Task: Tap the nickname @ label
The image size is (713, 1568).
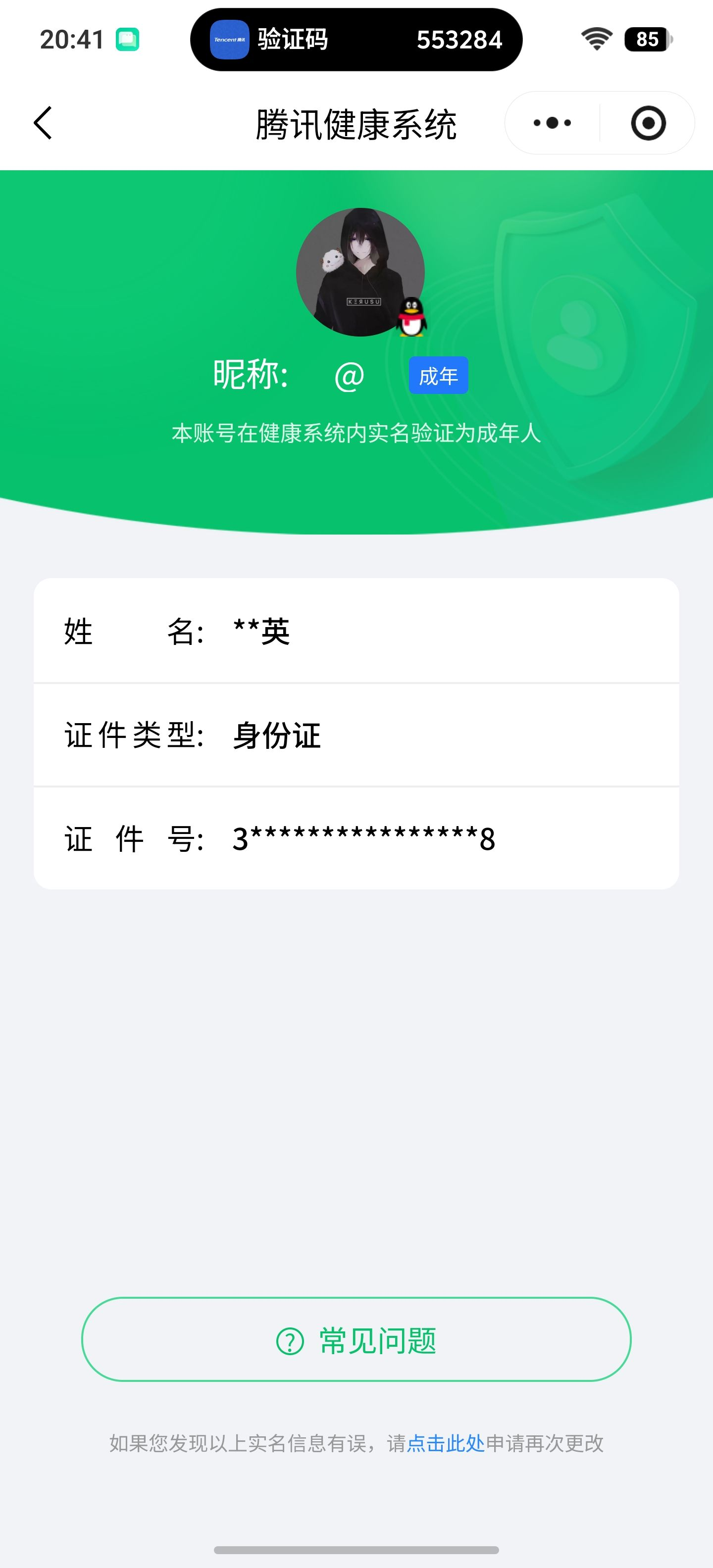Action: 349,376
